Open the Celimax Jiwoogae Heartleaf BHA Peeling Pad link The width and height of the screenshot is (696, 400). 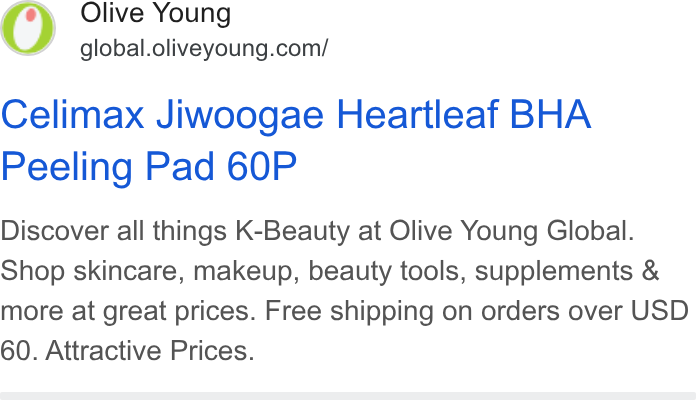296,140
